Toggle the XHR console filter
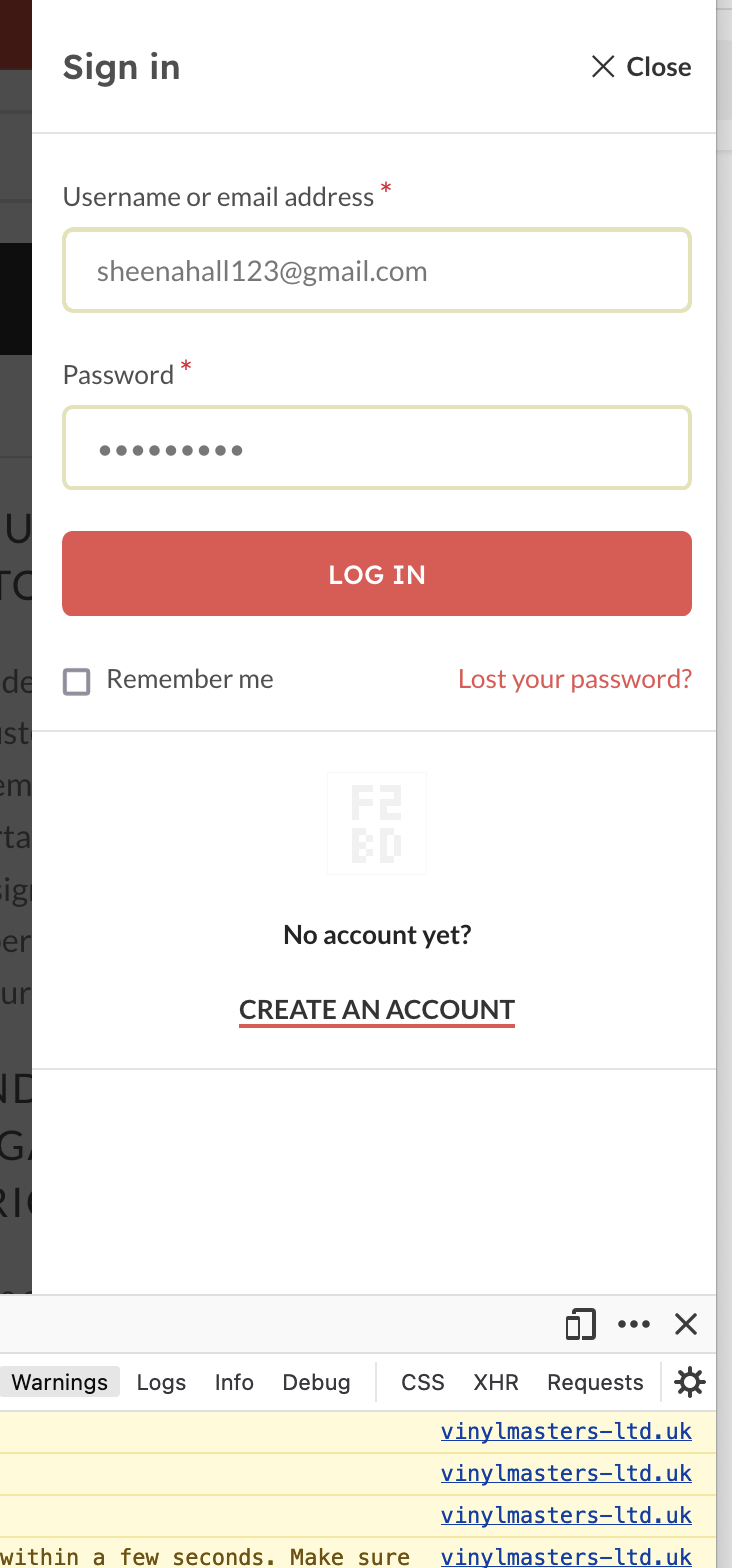732x1568 pixels. [496, 1382]
